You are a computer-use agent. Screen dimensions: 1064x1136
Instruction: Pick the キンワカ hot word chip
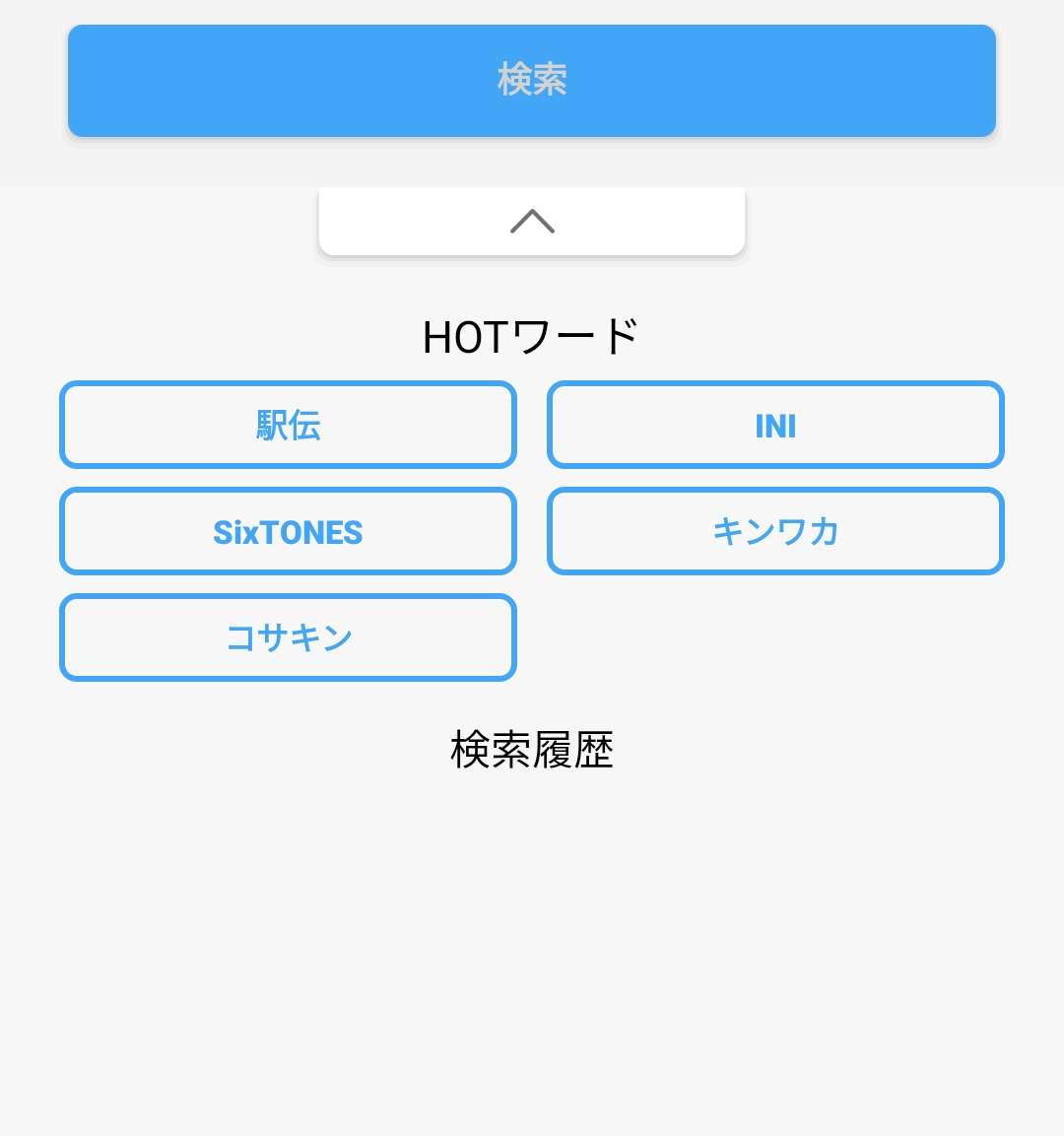click(775, 532)
